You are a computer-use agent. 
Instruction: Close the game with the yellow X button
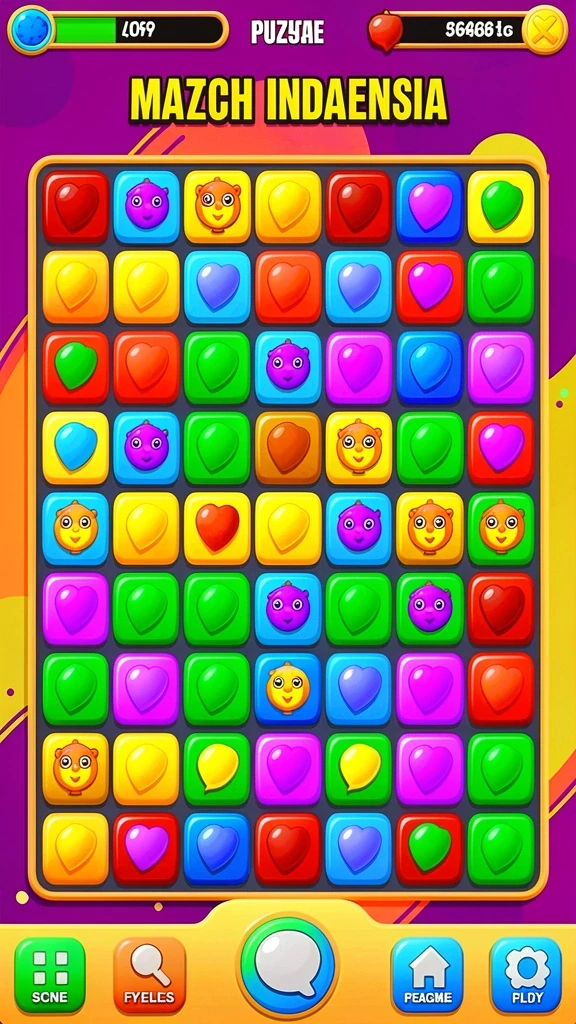pyautogui.click(x=545, y=29)
